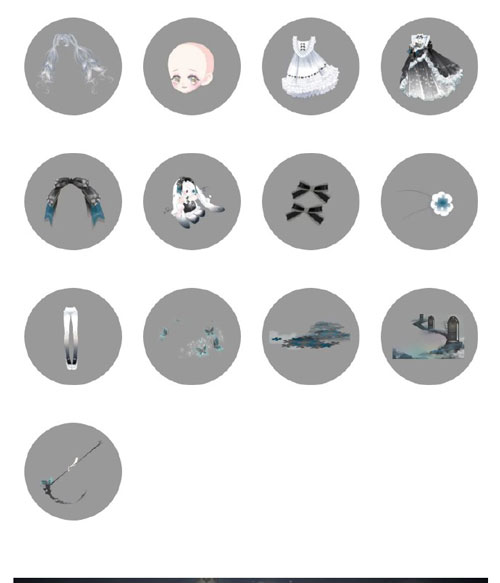Open the tombstone staircase background item
This screenshot has height=583, width=500.
(x=429, y=336)
